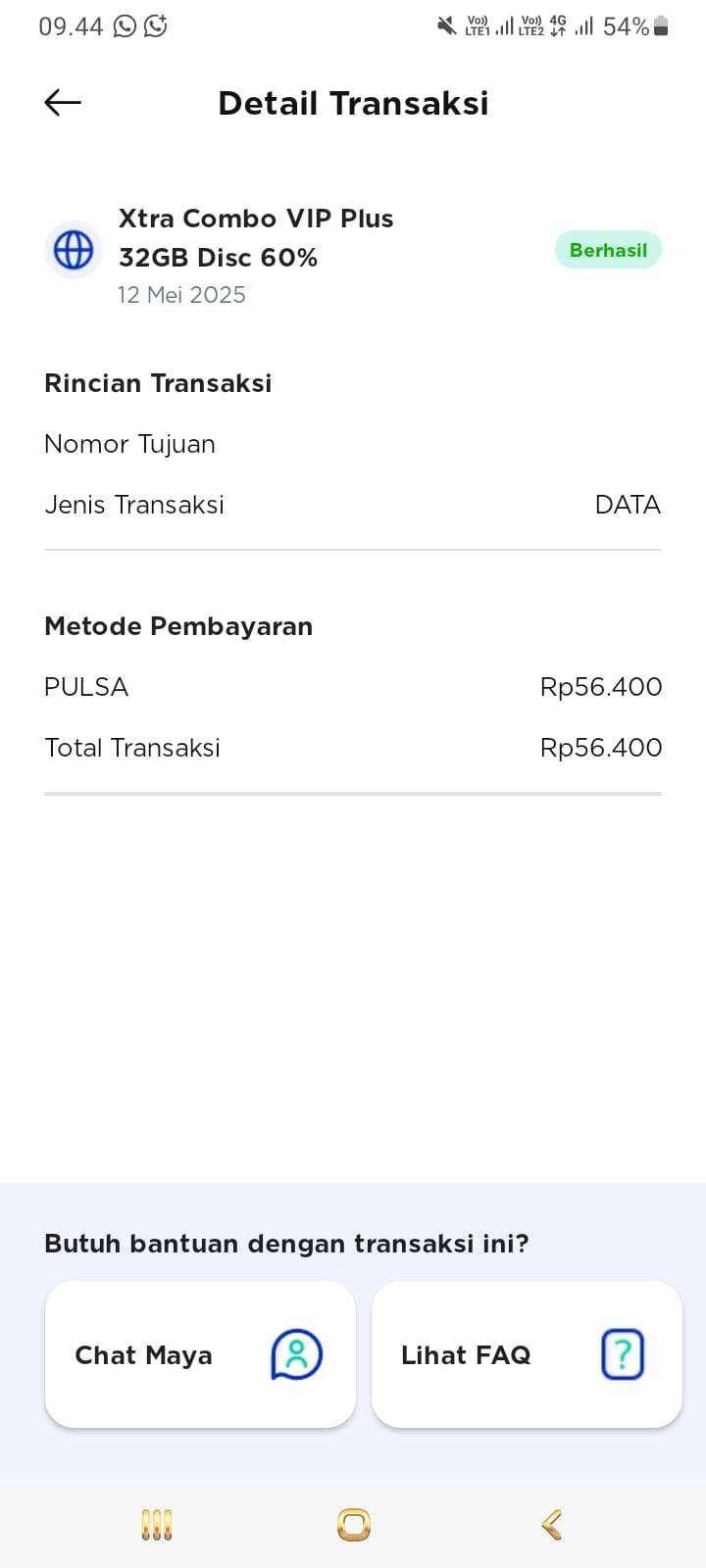Tap the system back button
The width and height of the screenshot is (706, 1568).
(x=551, y=1525)
